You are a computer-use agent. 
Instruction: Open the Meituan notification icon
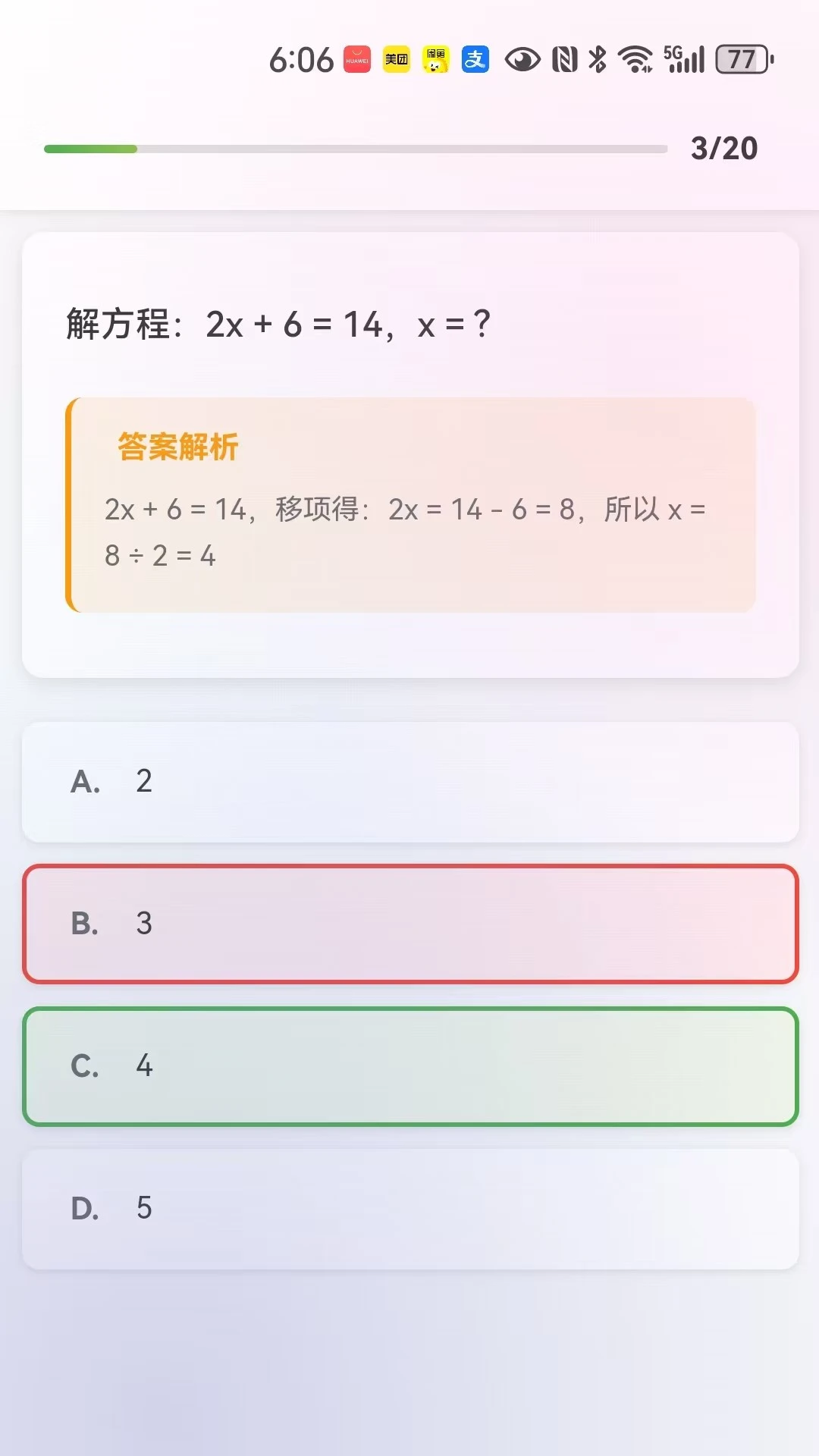[396, 58]
